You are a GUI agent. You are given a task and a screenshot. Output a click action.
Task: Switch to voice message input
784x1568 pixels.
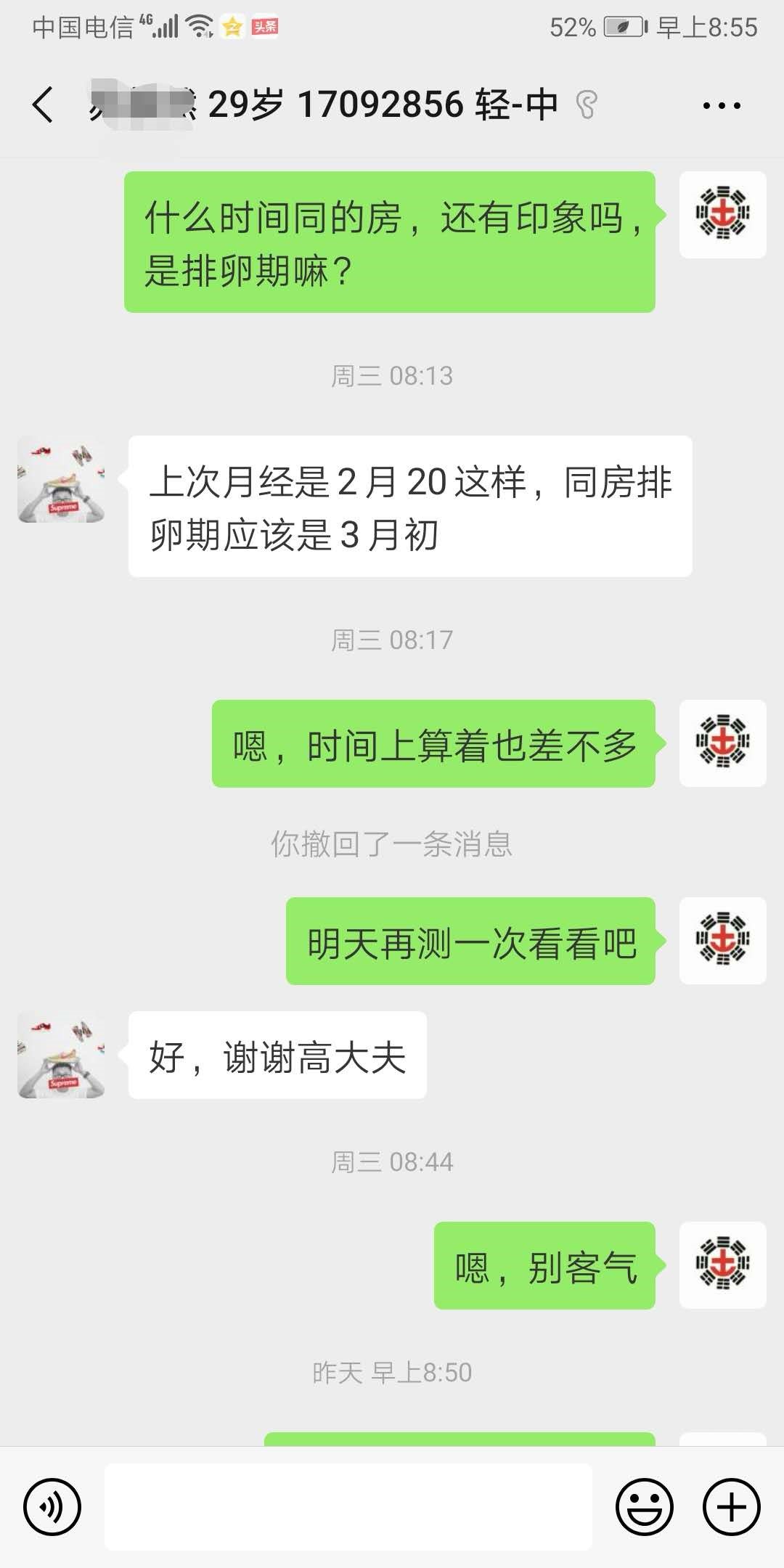coord(52,1507)
